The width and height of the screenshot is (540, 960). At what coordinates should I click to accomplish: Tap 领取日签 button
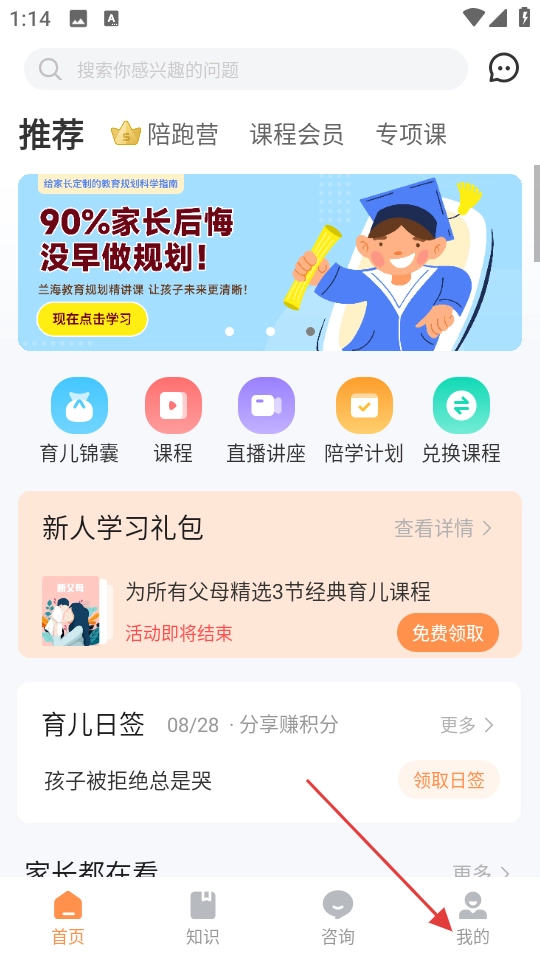449,780
